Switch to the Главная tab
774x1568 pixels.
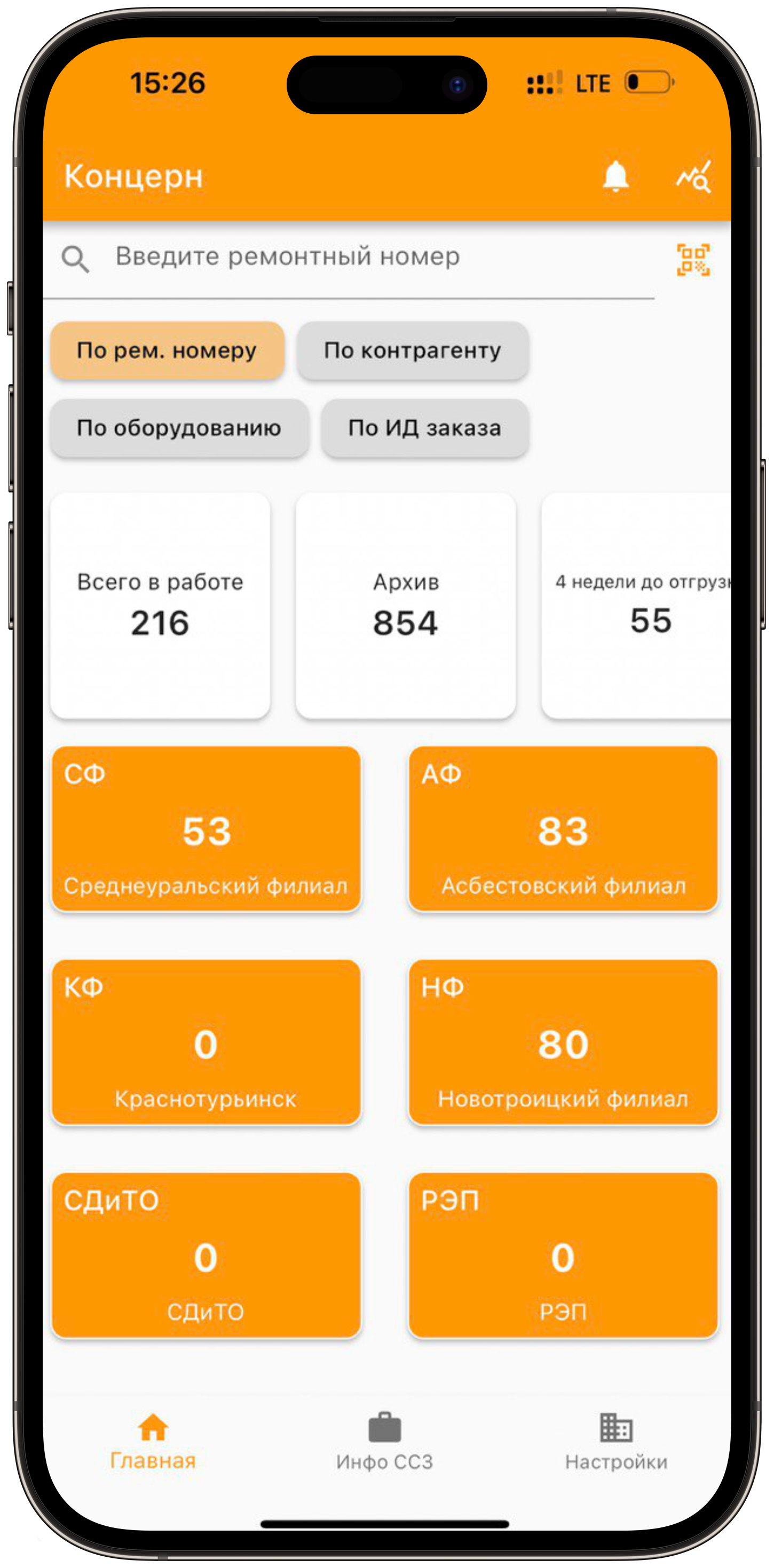[153, 1441]
